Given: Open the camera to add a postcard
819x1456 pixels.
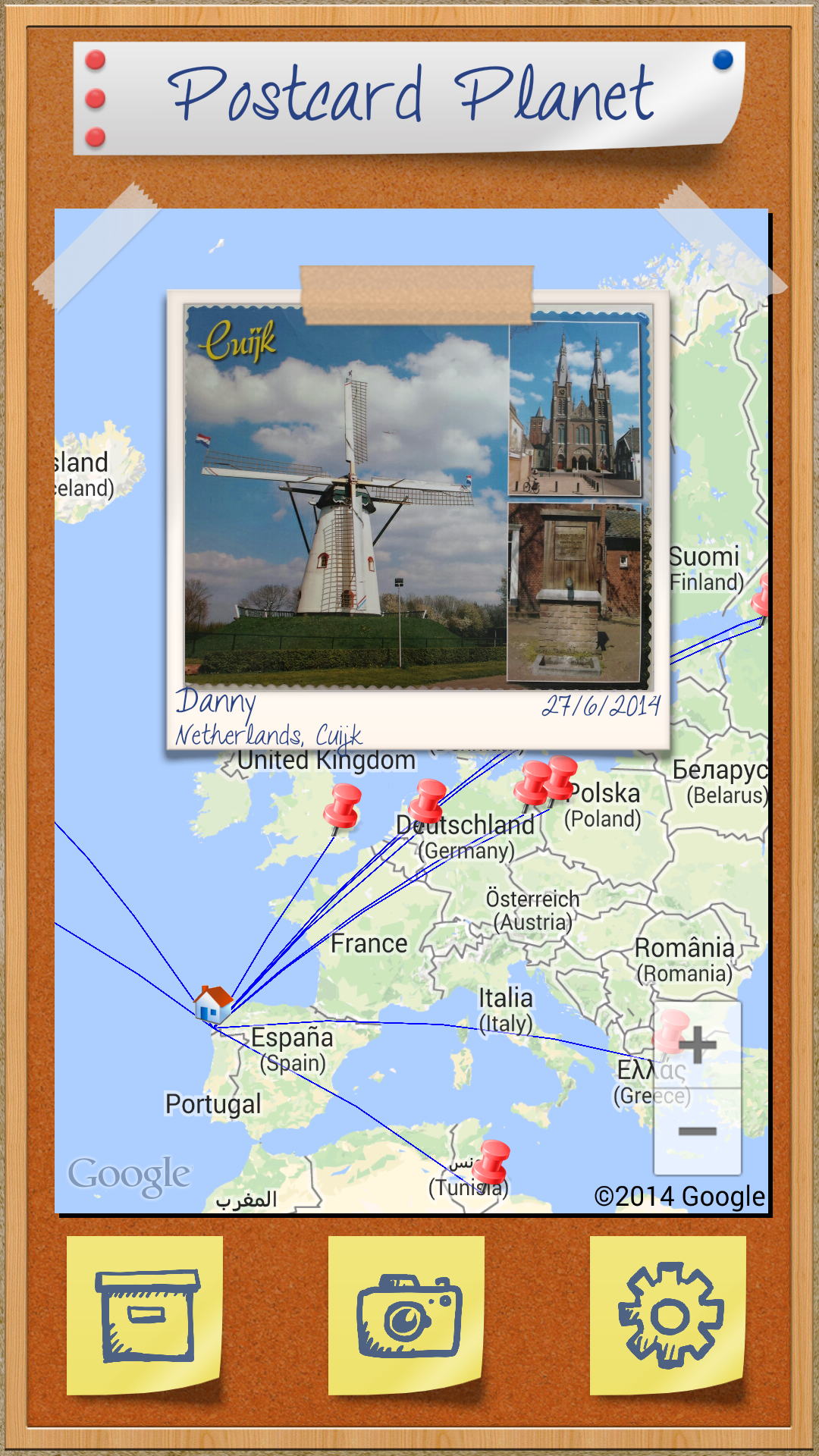Looking at the screenshot, I should (407, 1316).
